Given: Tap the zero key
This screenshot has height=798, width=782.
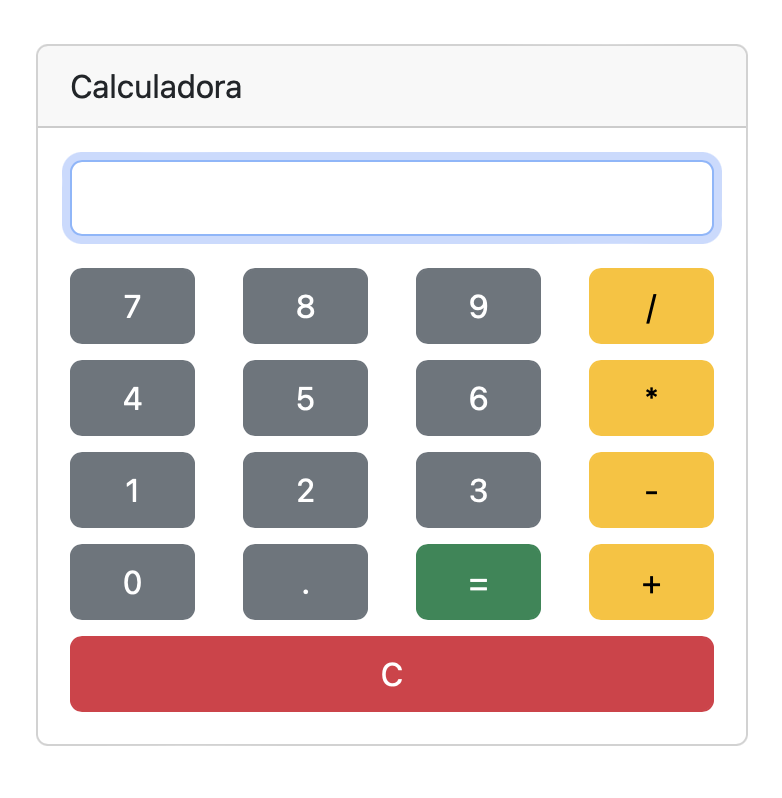Looking at the screenshot, I should pos(132,582).
